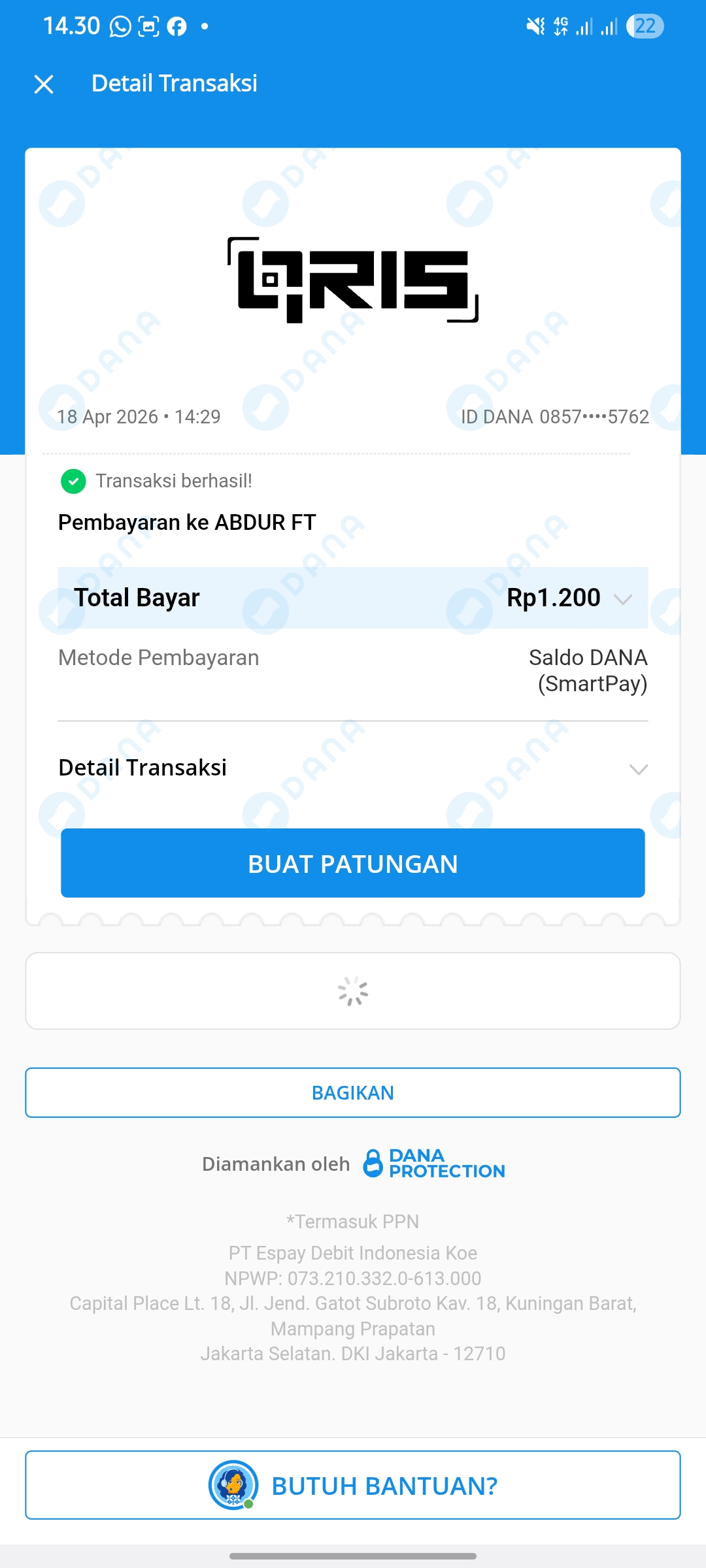The height and width of the screenshot is (1568, 706).
Task: Expand the Detail Transaksi section
Action: pos(638,769)
